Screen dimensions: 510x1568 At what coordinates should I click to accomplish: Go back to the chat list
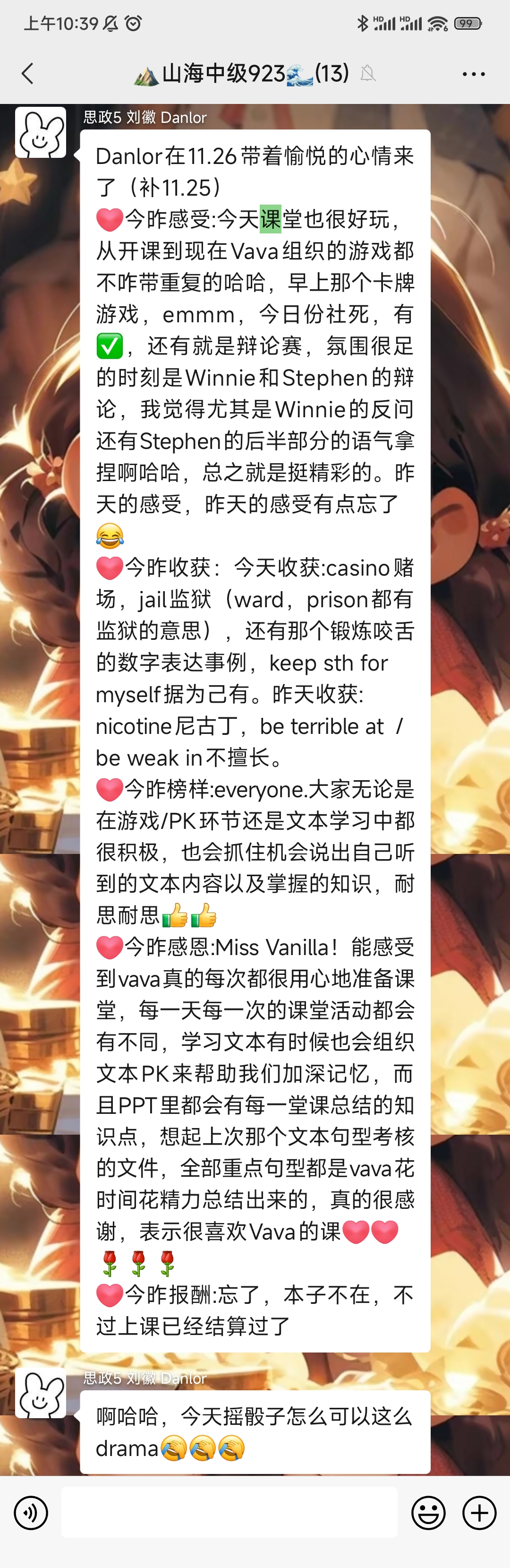click(x=27, y=74)
